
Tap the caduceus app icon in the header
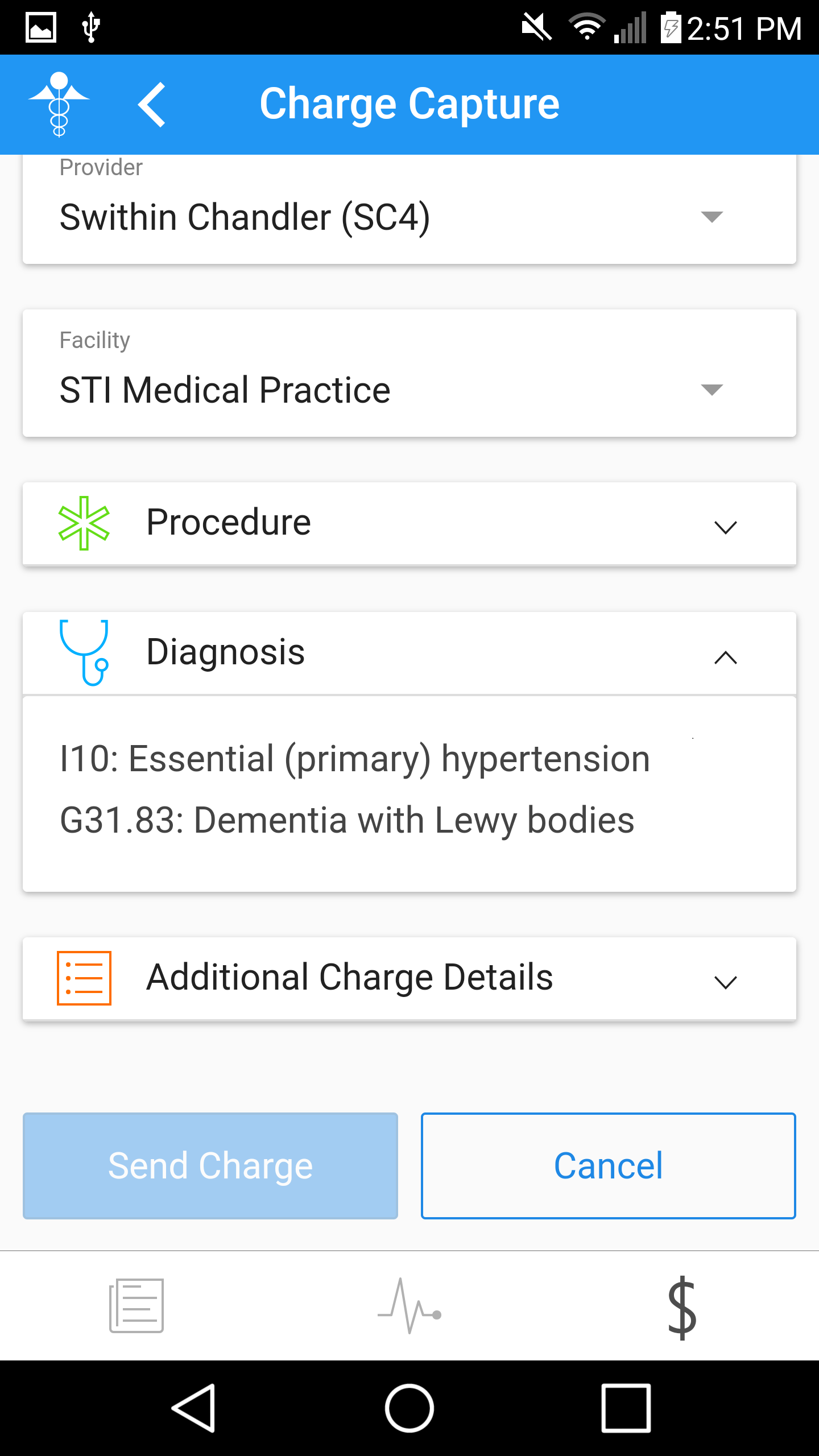point(59,105)
